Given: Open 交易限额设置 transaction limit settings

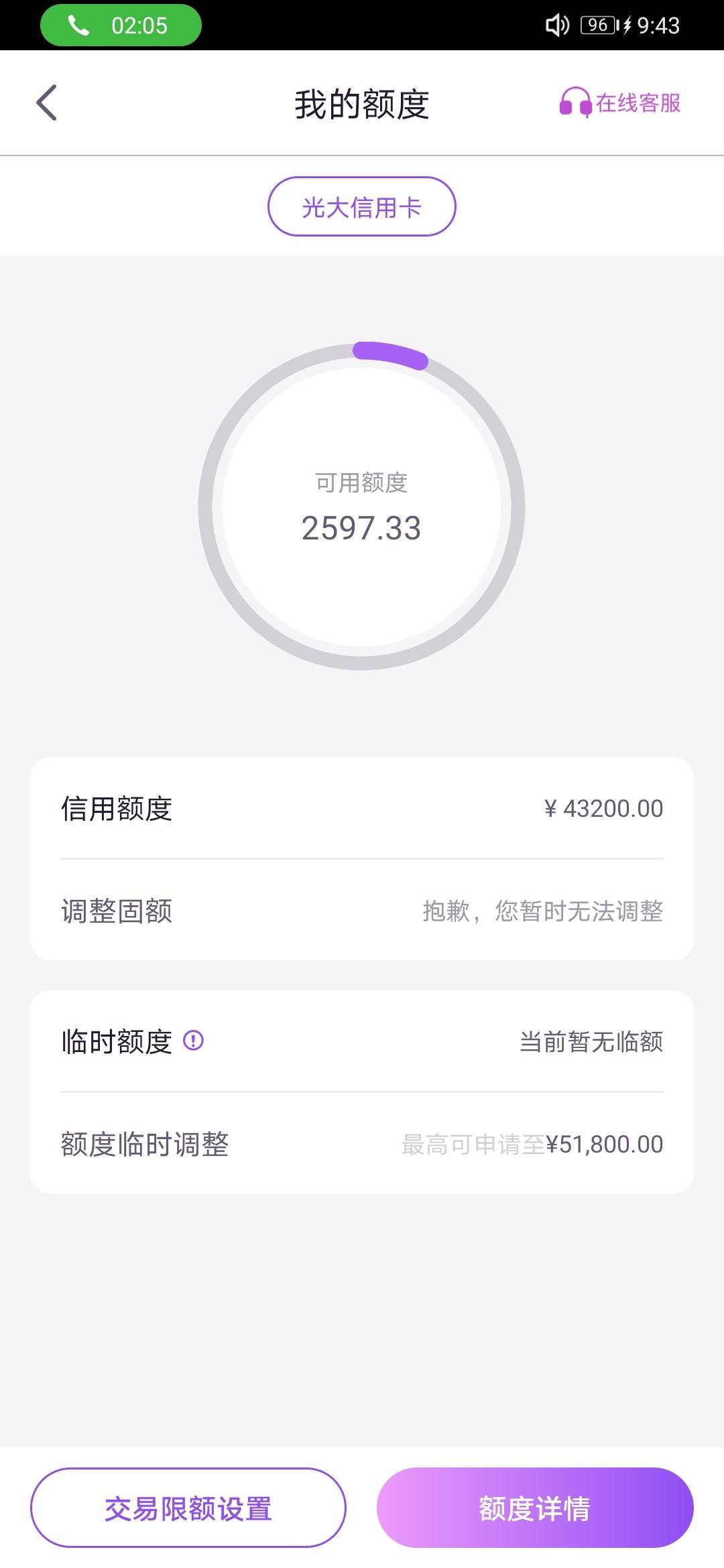Looking at the screenshot, I should (188, 1508).
